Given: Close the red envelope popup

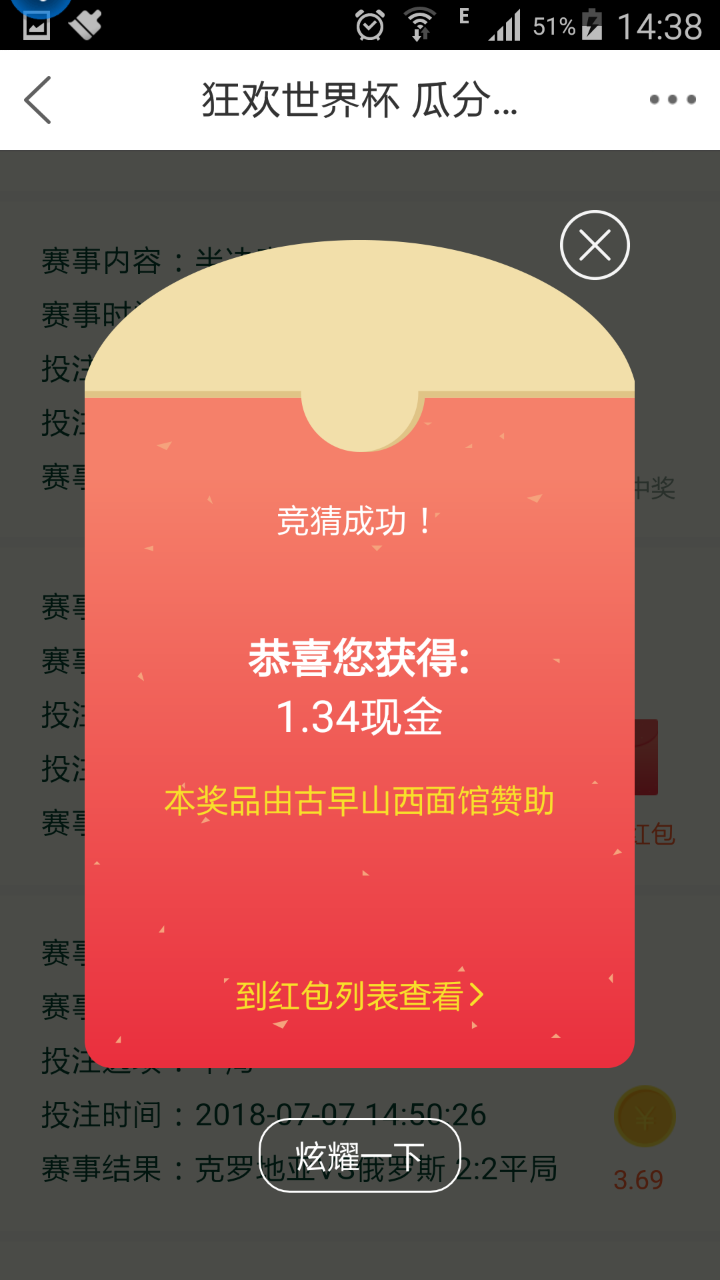Looking at the screenshot, I should click(595, 245).
